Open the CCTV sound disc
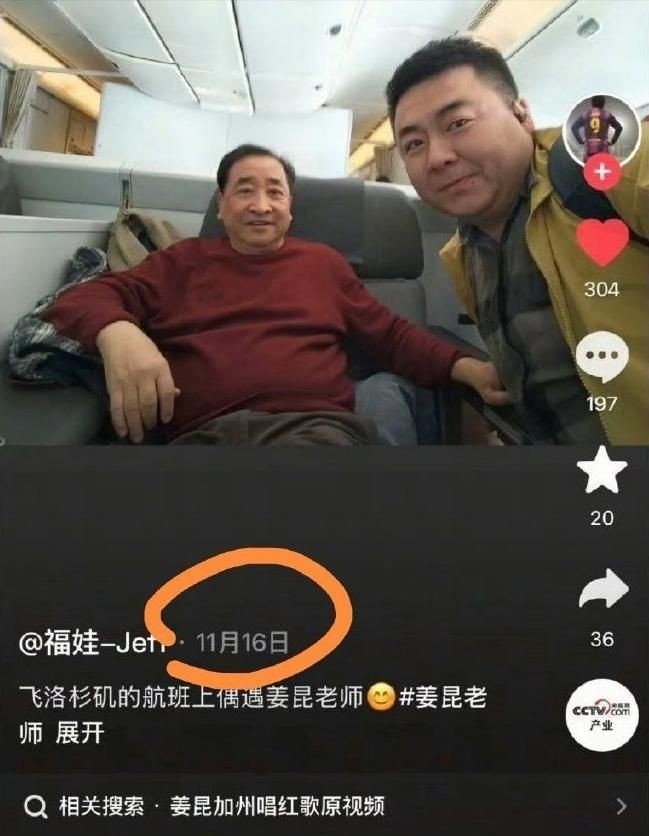This screenshot has width=649, height=836. click(x=602, y=716)
